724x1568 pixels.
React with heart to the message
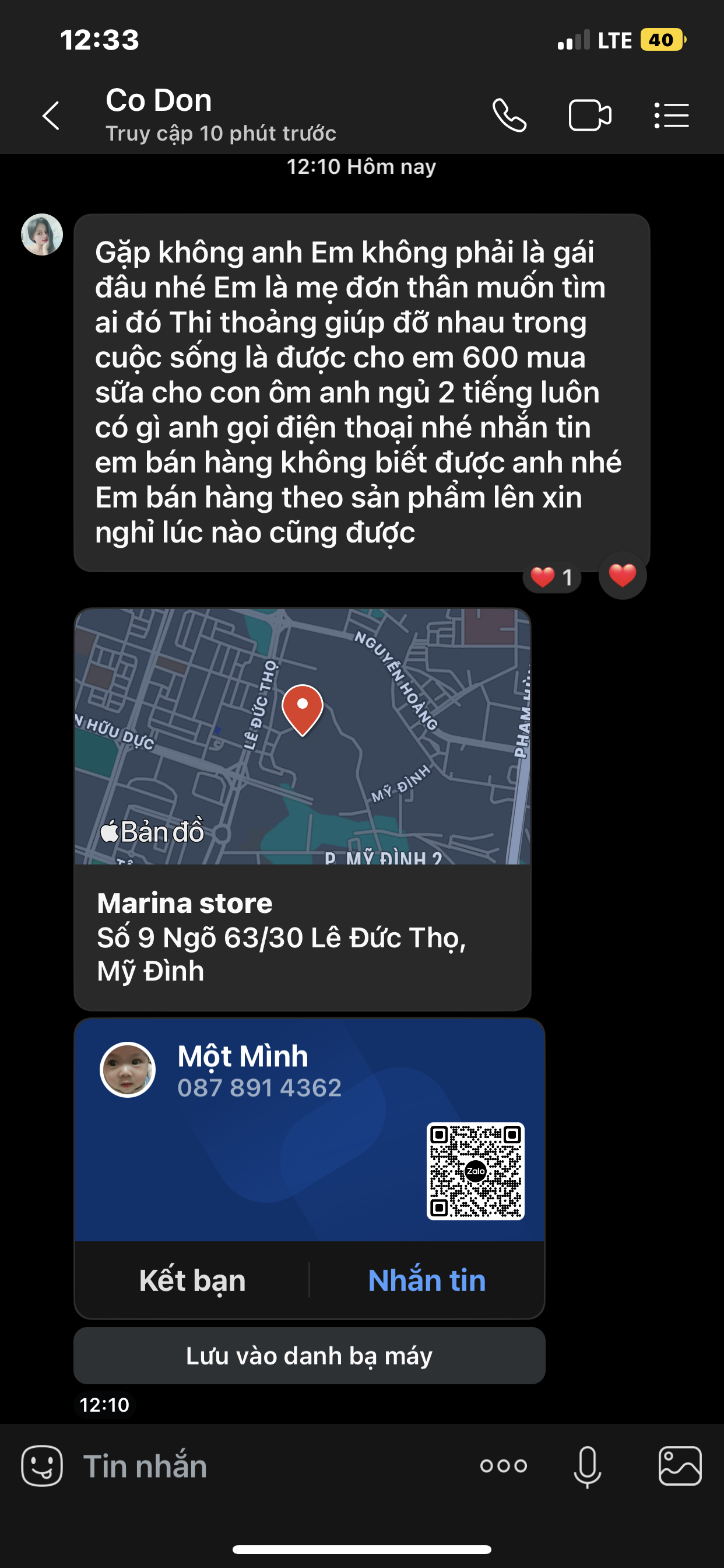point(622,575)
